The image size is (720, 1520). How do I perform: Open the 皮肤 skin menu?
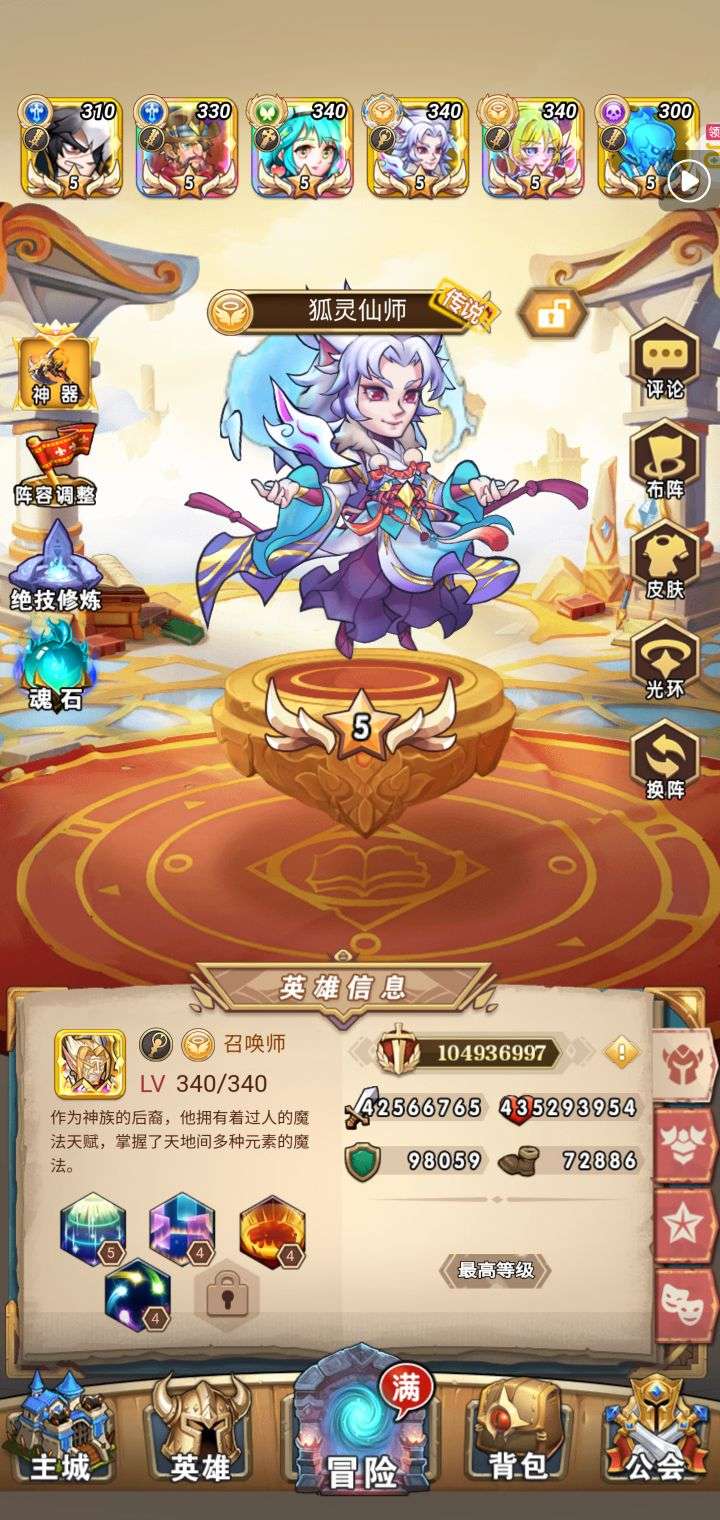coord(665,560)
